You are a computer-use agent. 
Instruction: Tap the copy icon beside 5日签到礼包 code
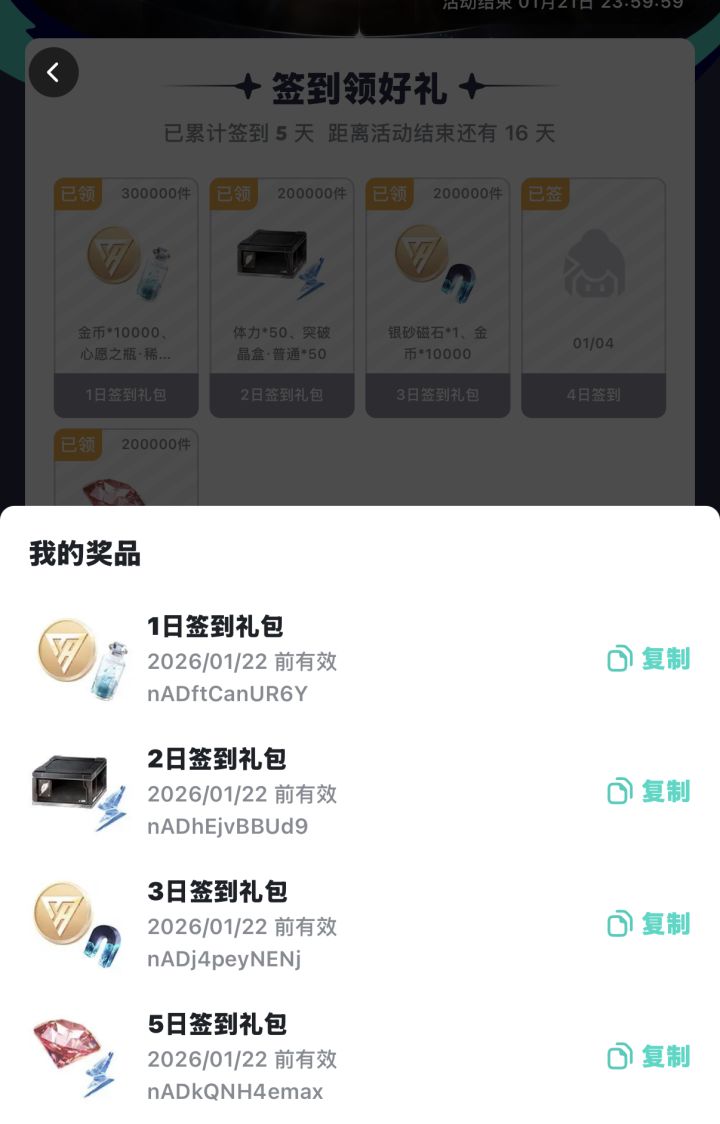click(618, 1057)
